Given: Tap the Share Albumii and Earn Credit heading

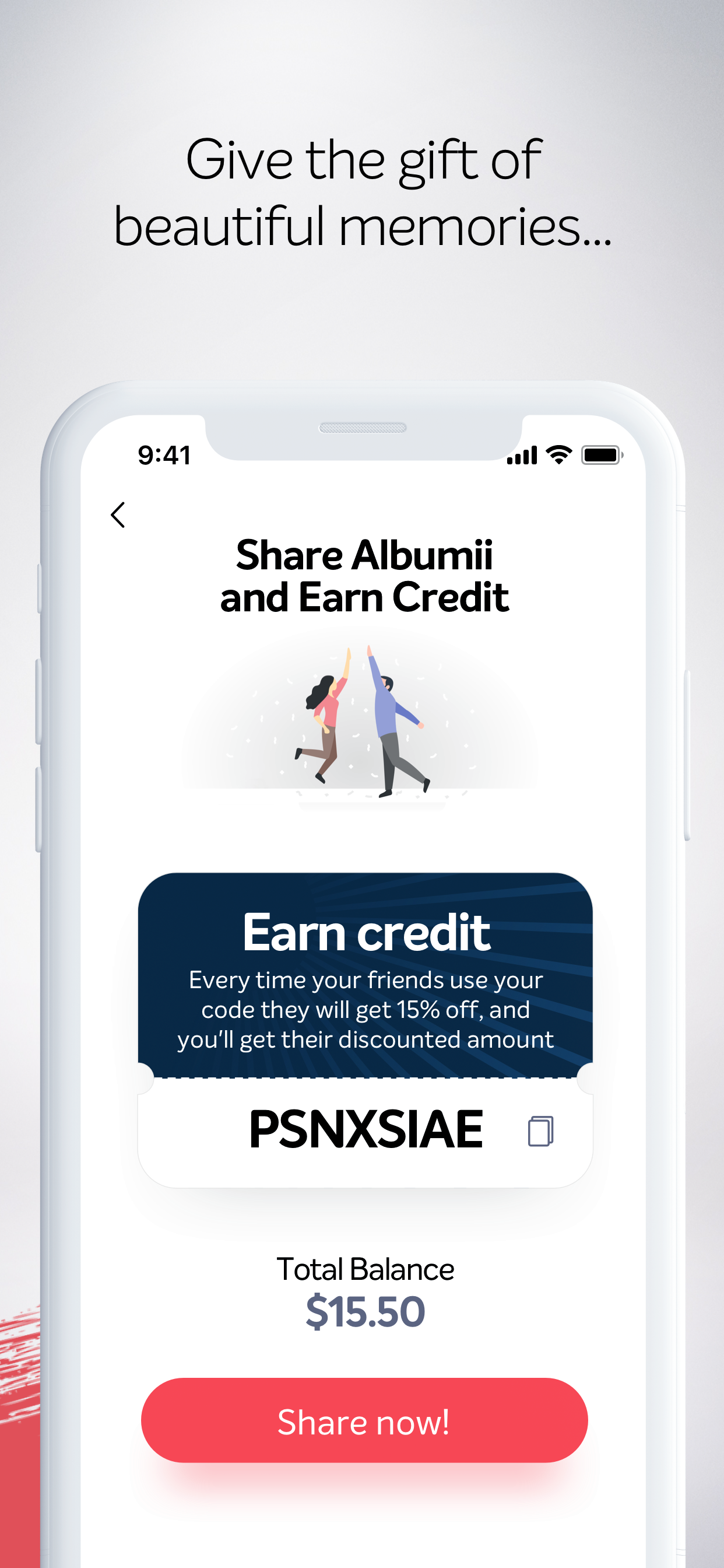Looking at the screenshot, I should [x=364, y=575].
